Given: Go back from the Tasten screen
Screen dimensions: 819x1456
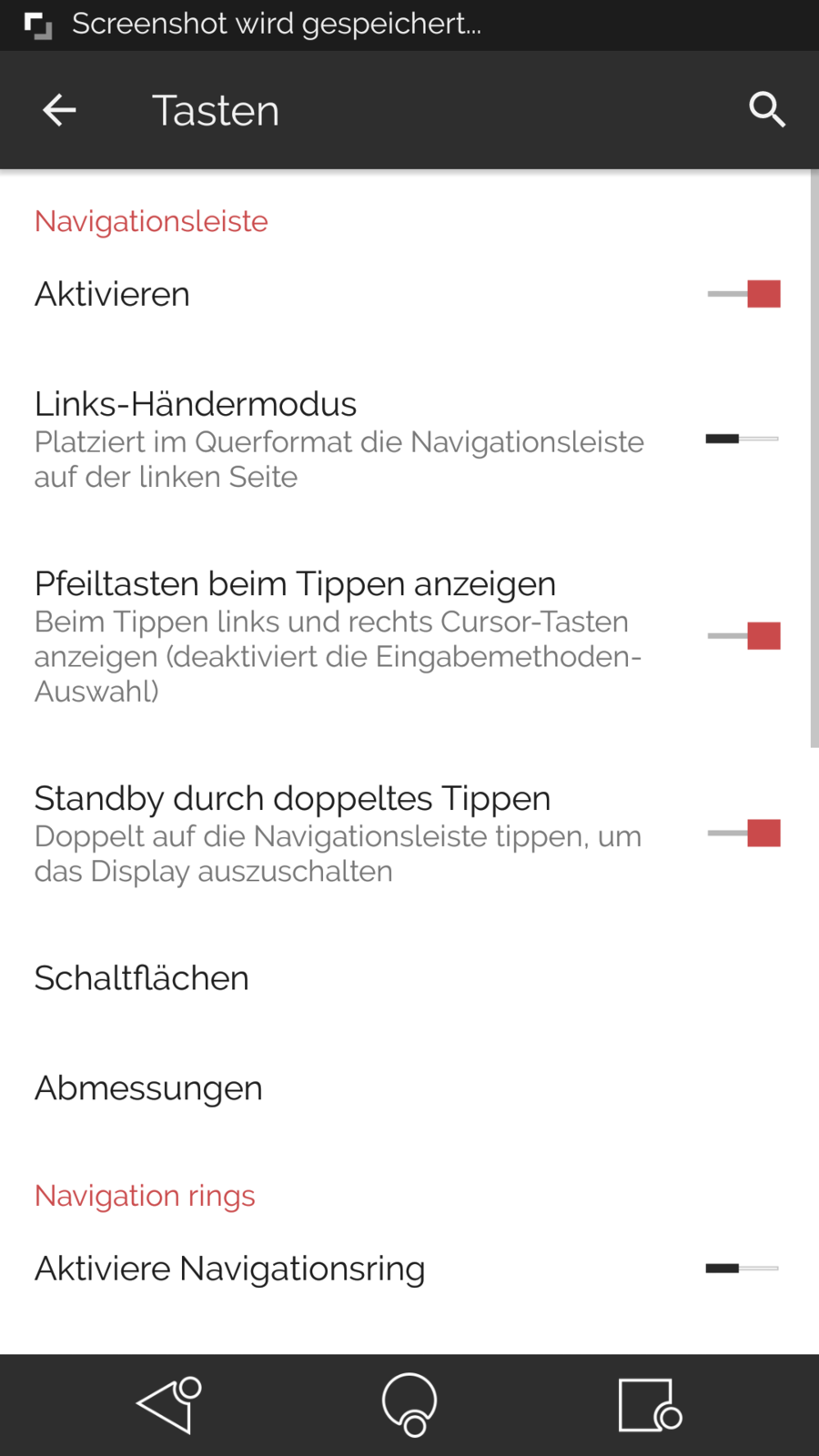Looking at the screenshot, I should (59, 110).
